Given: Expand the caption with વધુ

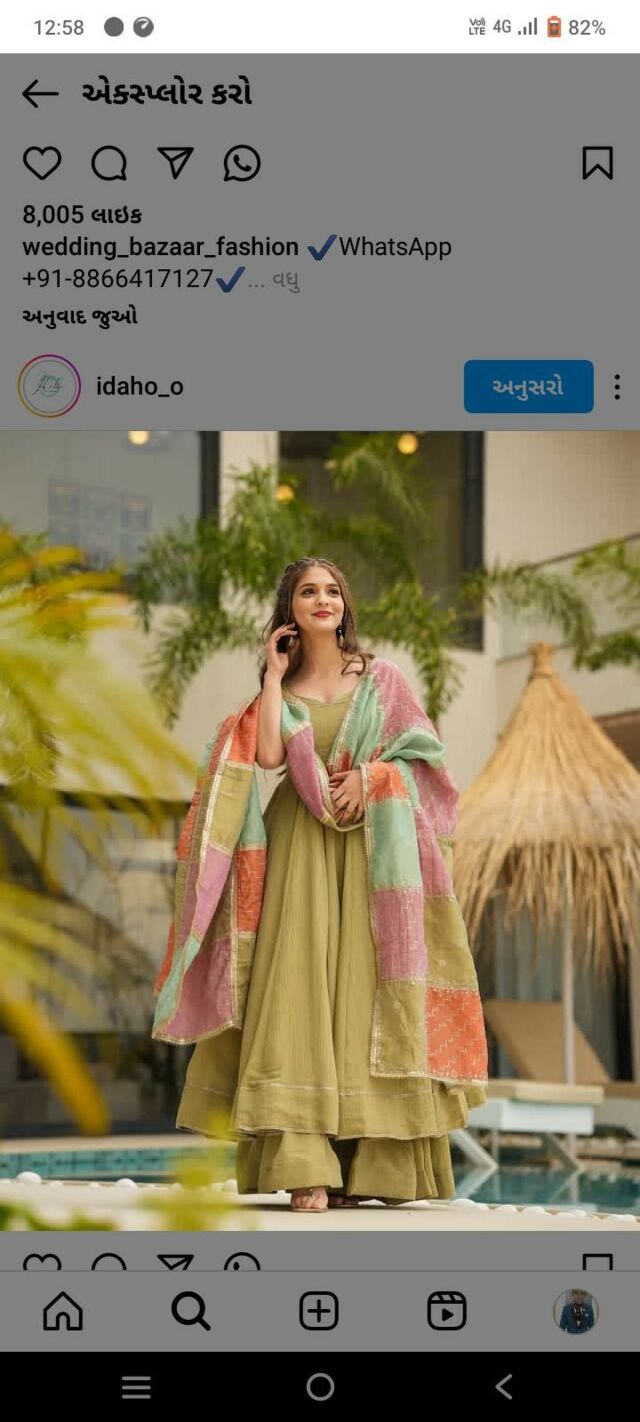Looking at the screenshot, I should (x=286, y=281).
